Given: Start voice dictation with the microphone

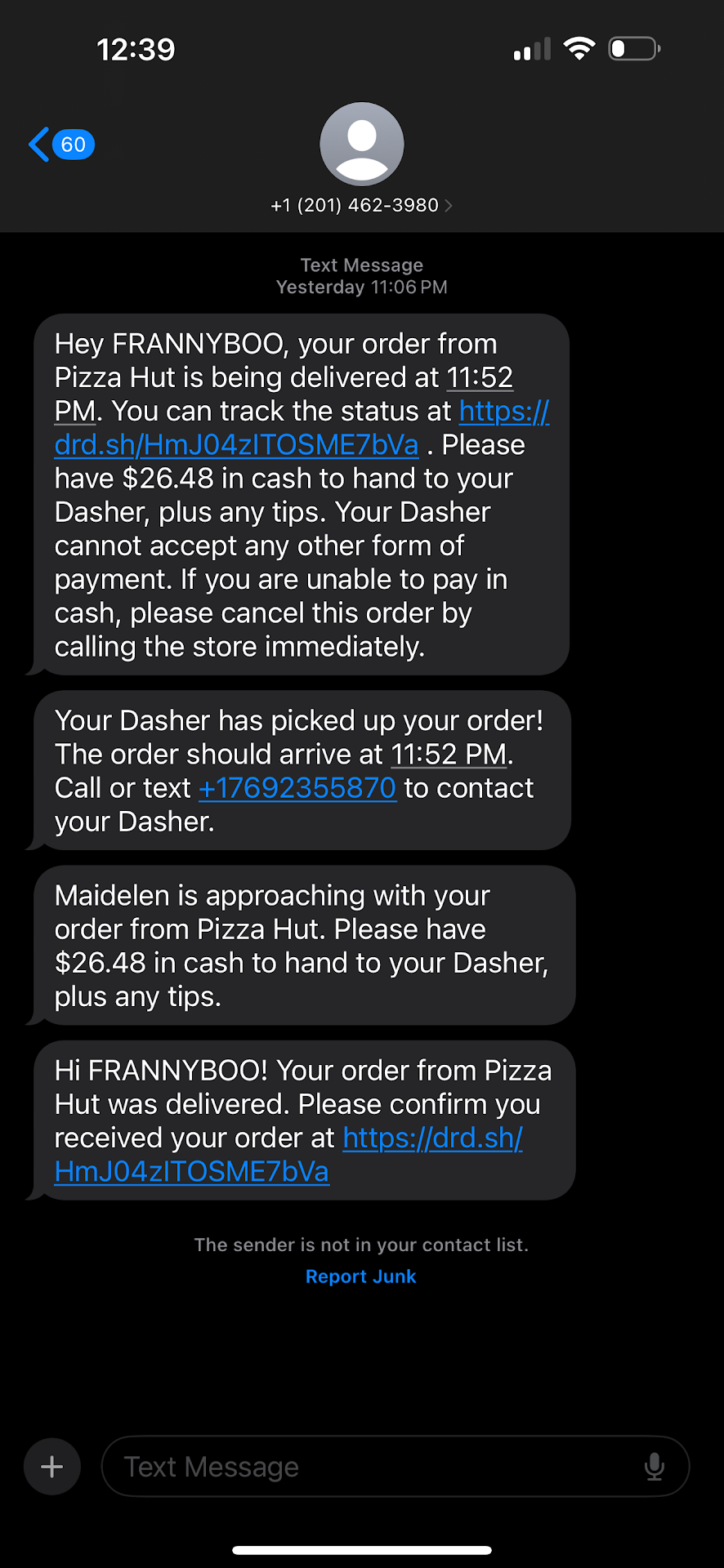Looking at the screenshot, I should click(x=654, y=1467).
